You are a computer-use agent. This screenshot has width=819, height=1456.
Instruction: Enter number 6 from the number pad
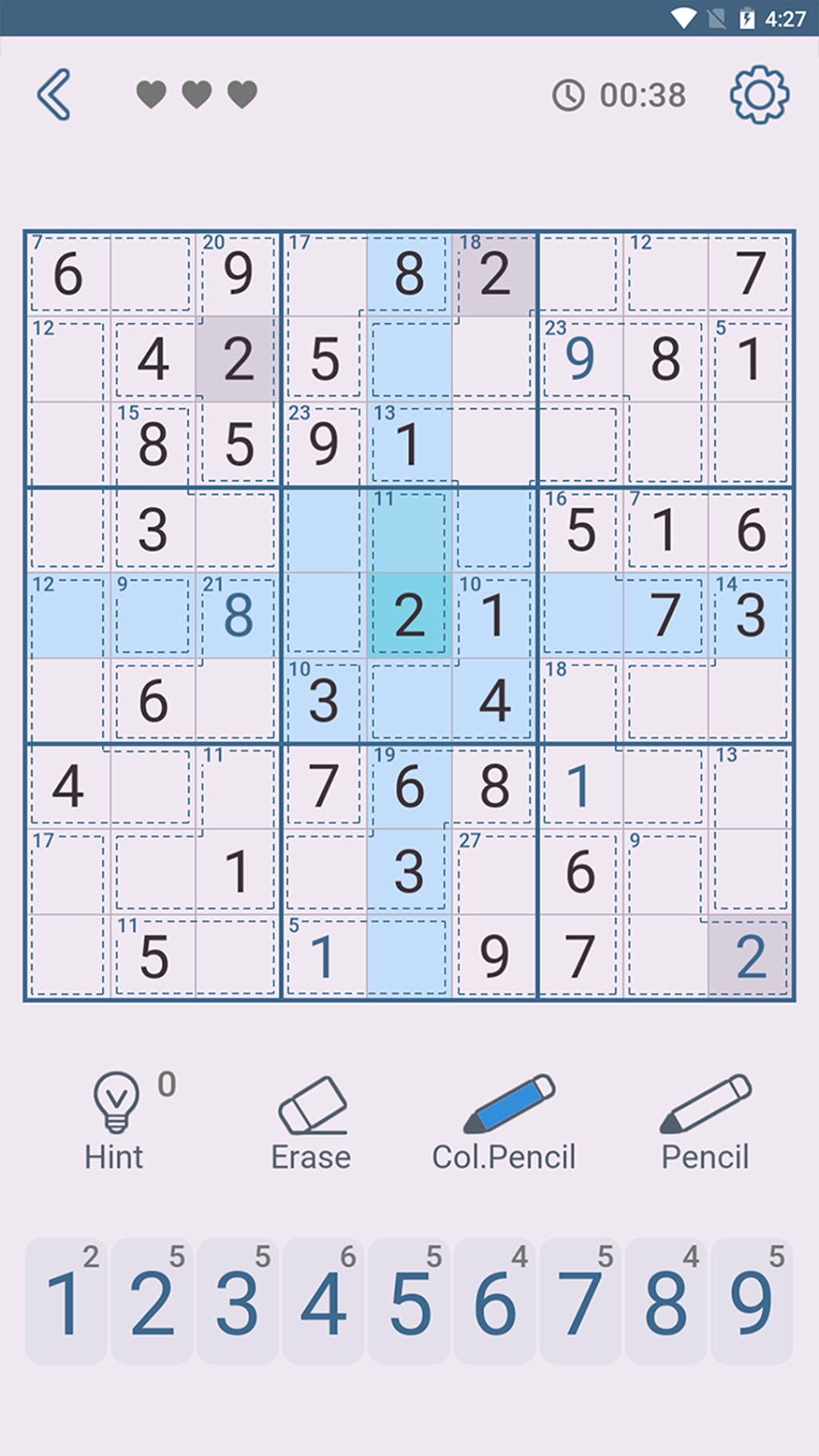click(x=494, y=1301)
